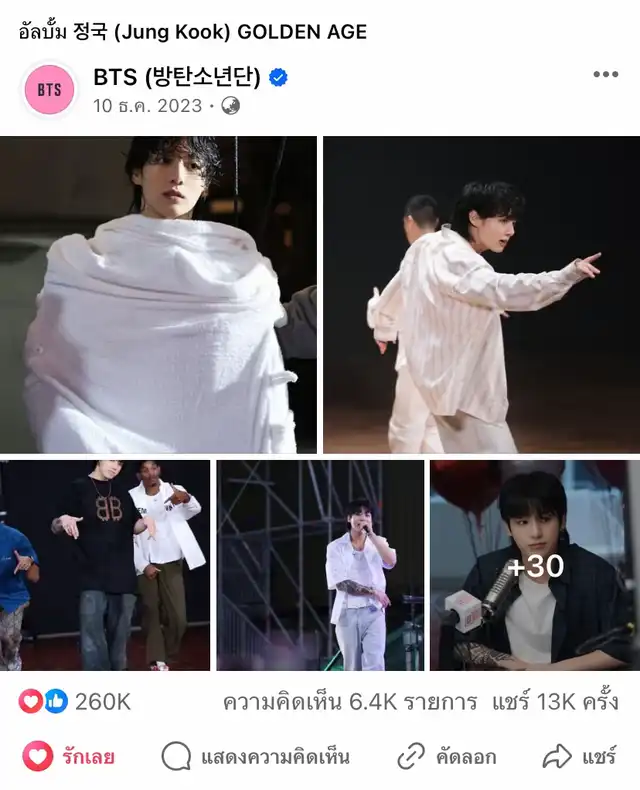Open the dancers in black shirt photo
Viewport: 640px width, 790px height.
105,565
